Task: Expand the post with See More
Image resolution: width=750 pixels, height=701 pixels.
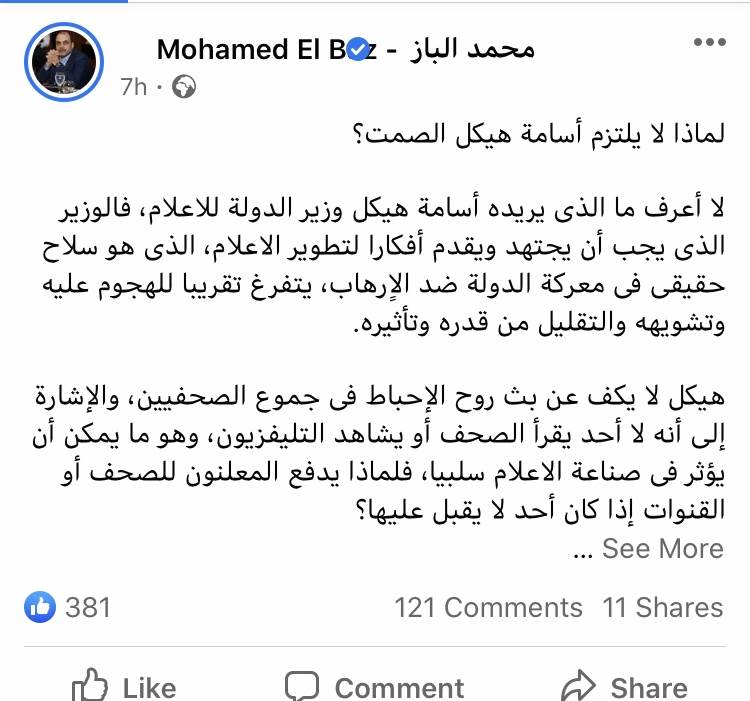Action: coord(662,548)
